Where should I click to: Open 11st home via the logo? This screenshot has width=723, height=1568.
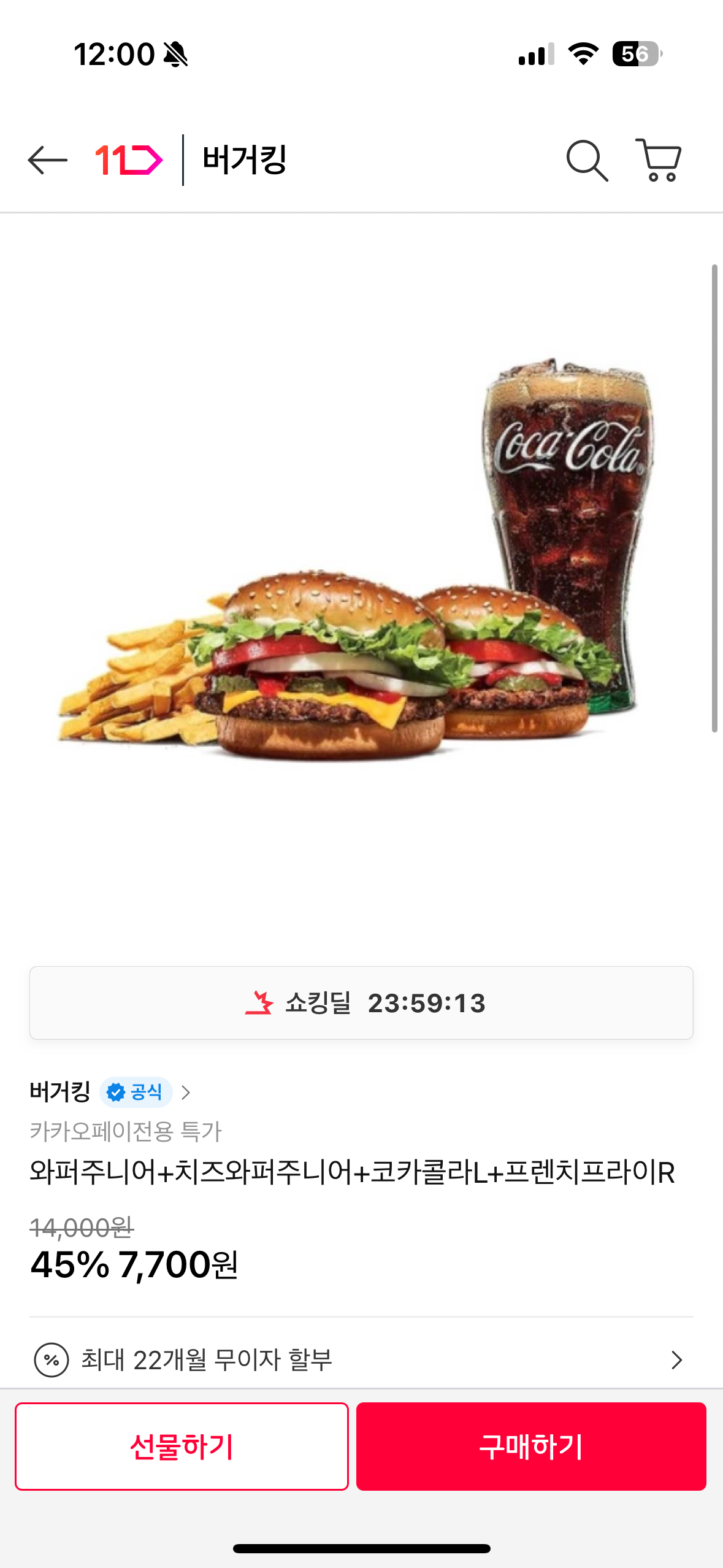coord(129,160)
